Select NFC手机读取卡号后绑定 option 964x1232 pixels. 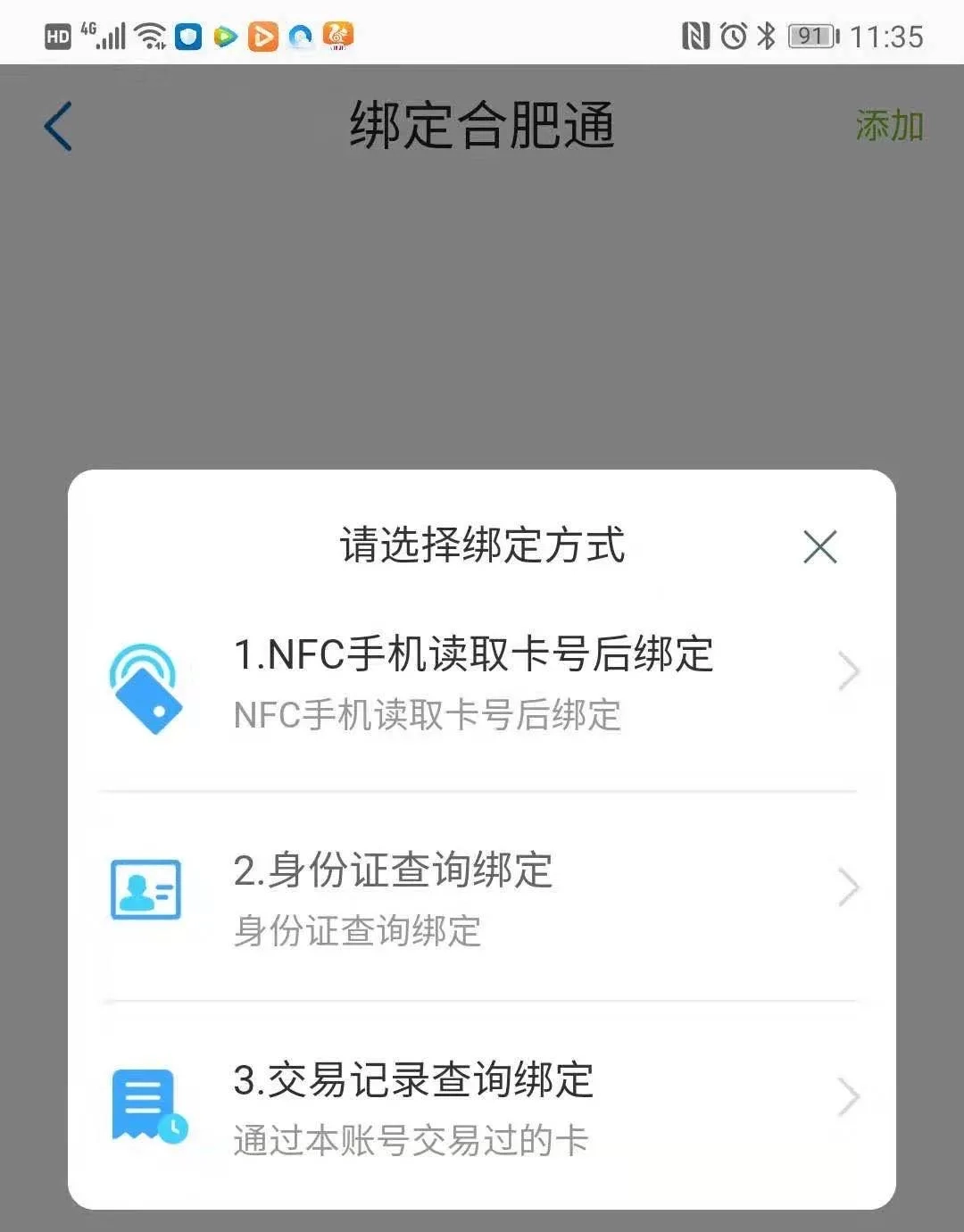pos(482,683)
